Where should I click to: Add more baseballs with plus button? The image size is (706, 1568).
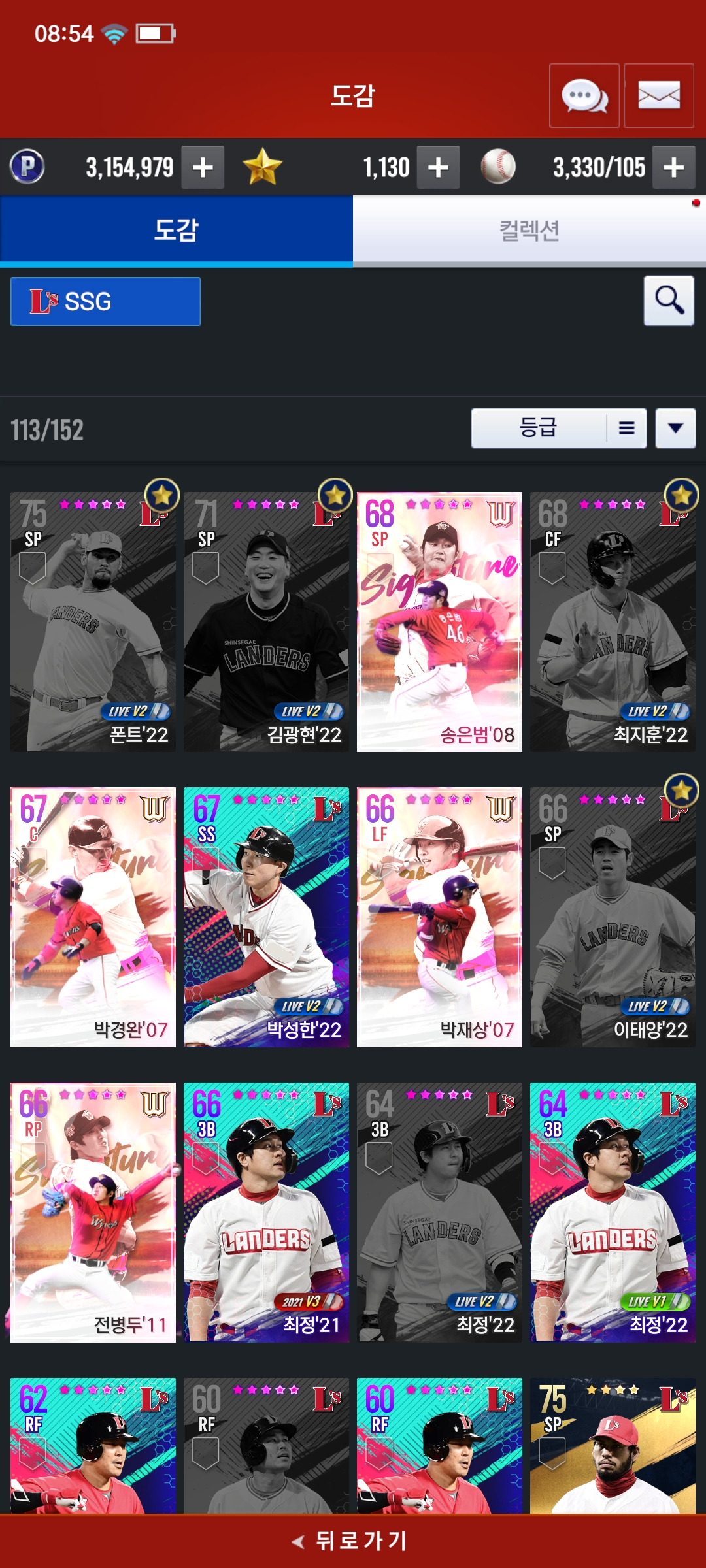pos(674,168)
